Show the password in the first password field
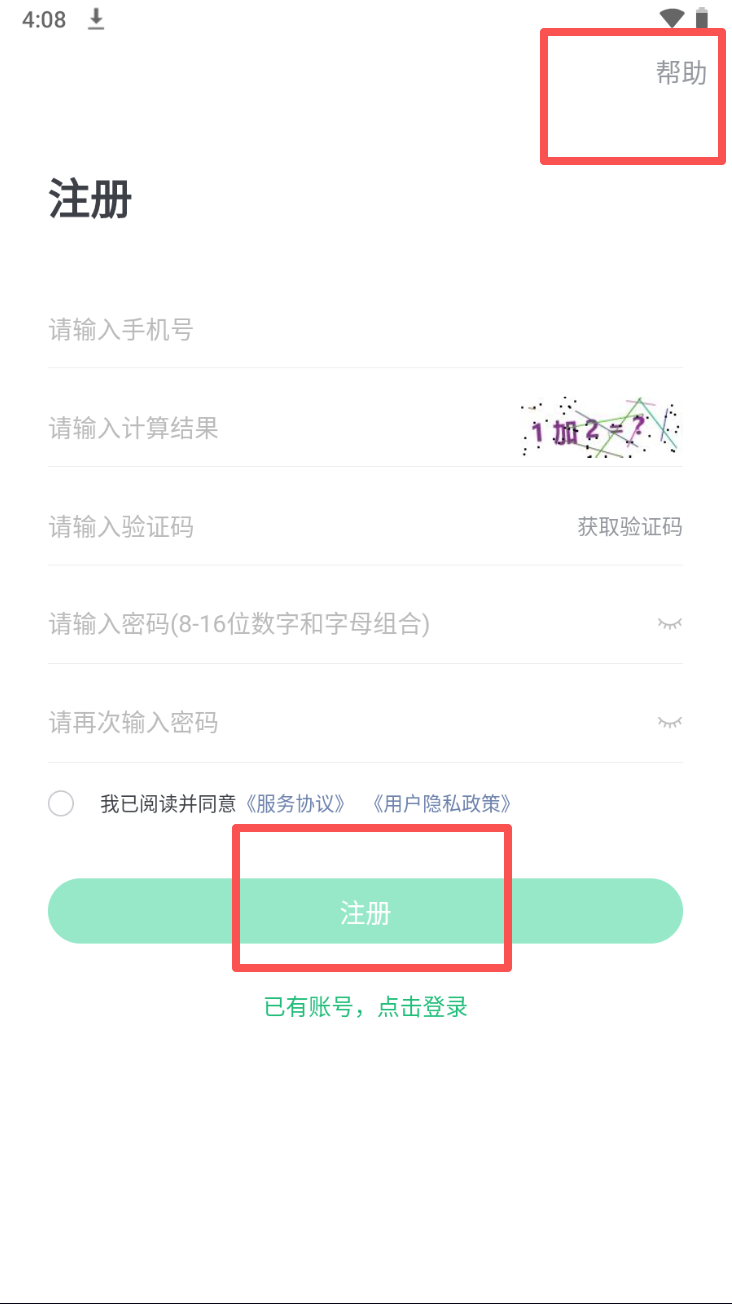 tap(669, 624)
